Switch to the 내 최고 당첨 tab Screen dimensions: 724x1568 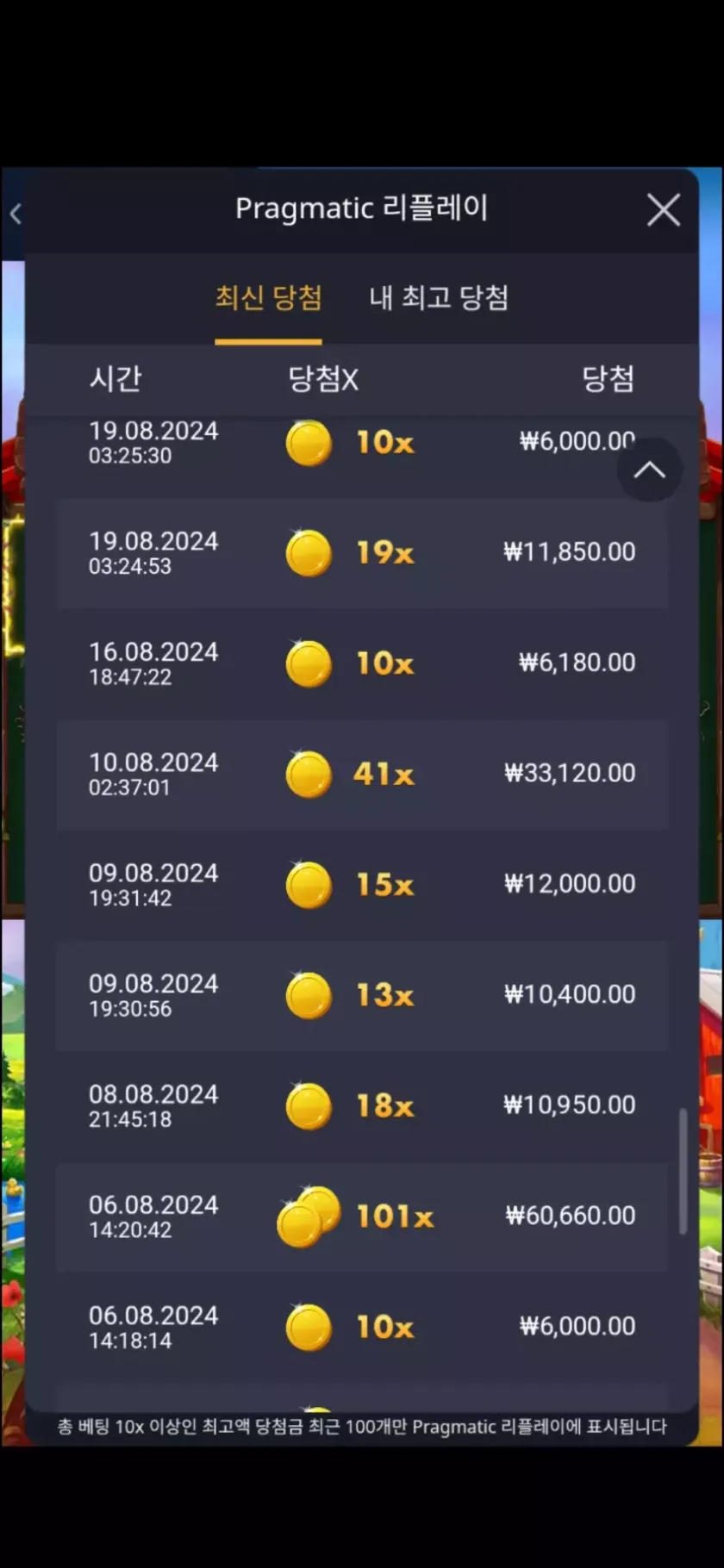point(438,298)
